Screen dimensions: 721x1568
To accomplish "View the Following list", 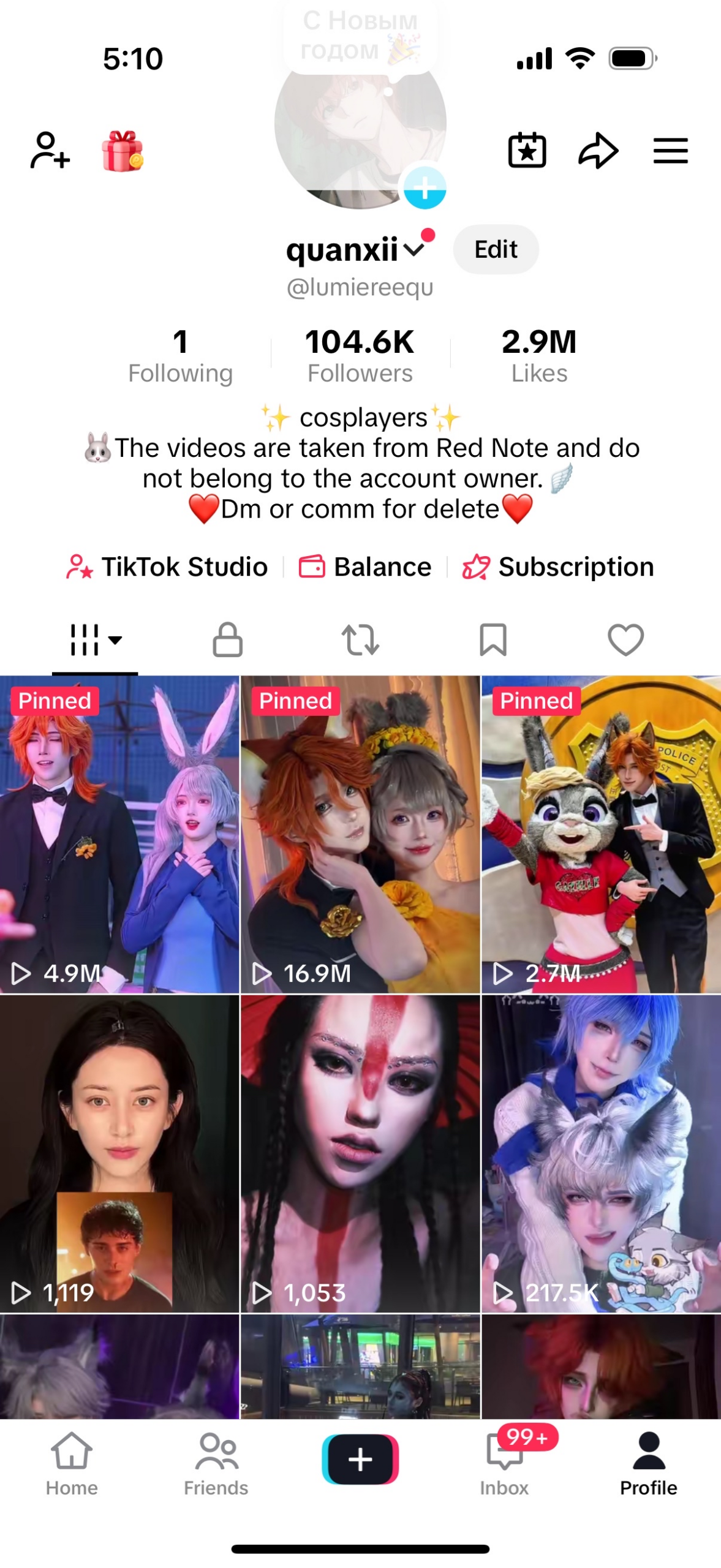I will click(x=180, y=356).
